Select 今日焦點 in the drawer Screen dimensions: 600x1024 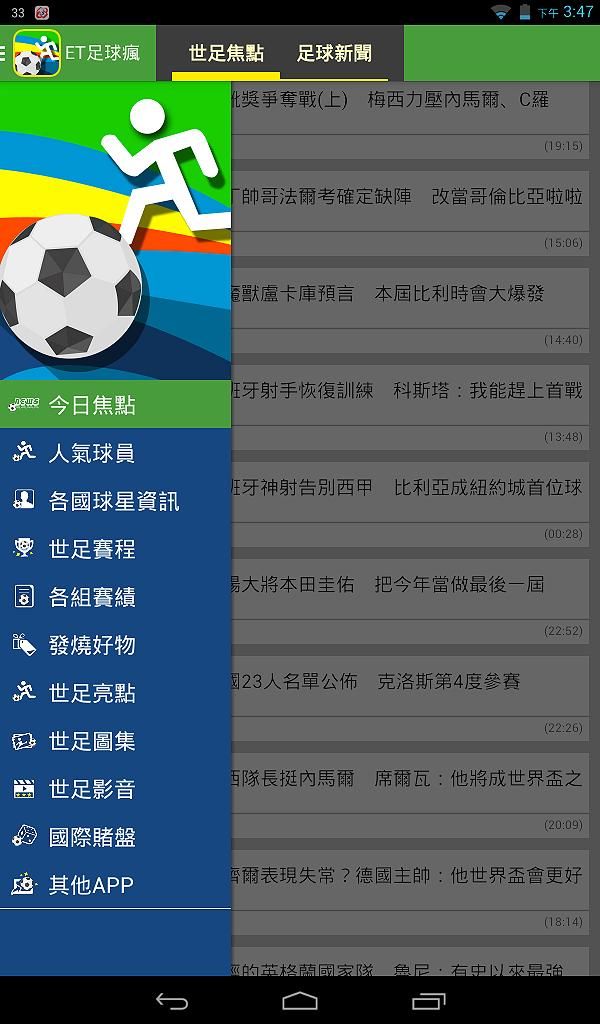115,405
